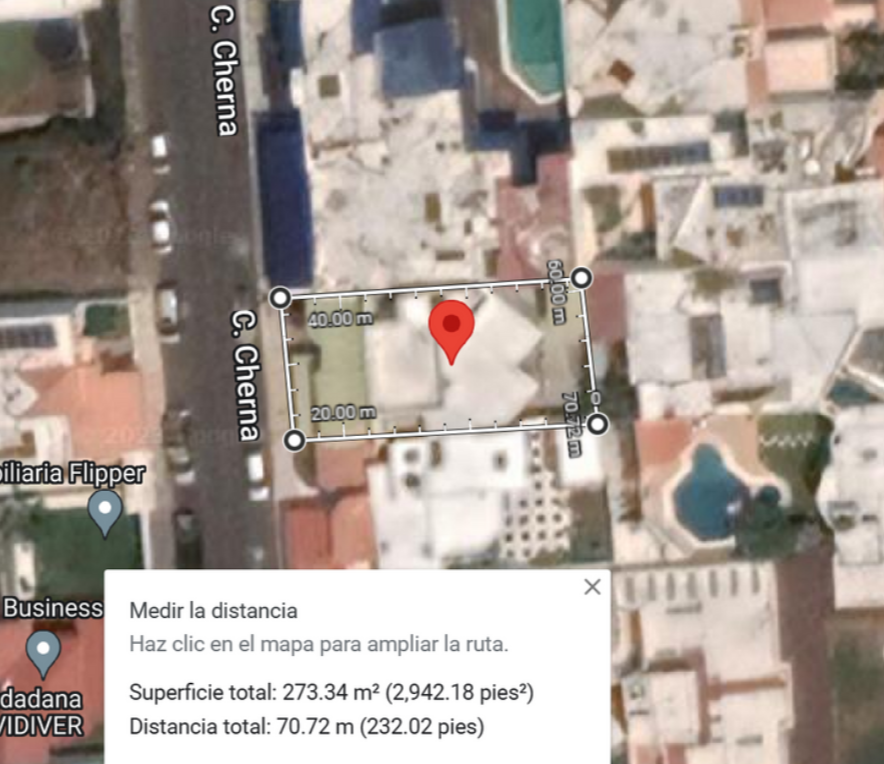884x764 pixels.
Task: Open the Inmobiliaria Flipper place marker
Action: [105, 512]
